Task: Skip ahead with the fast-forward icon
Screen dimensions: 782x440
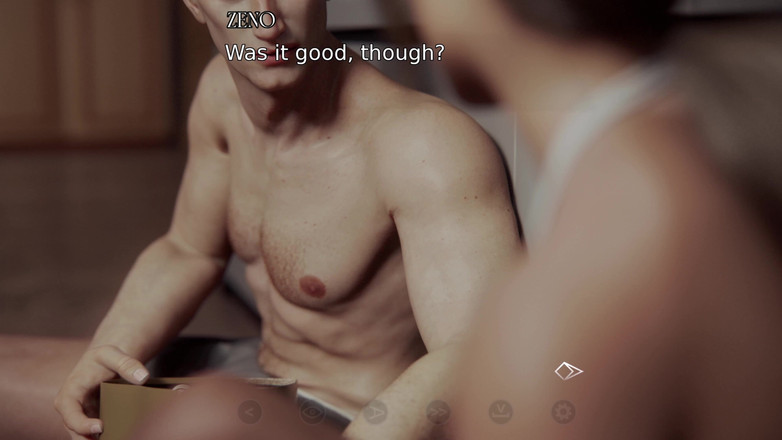Action: coord(438,412)
